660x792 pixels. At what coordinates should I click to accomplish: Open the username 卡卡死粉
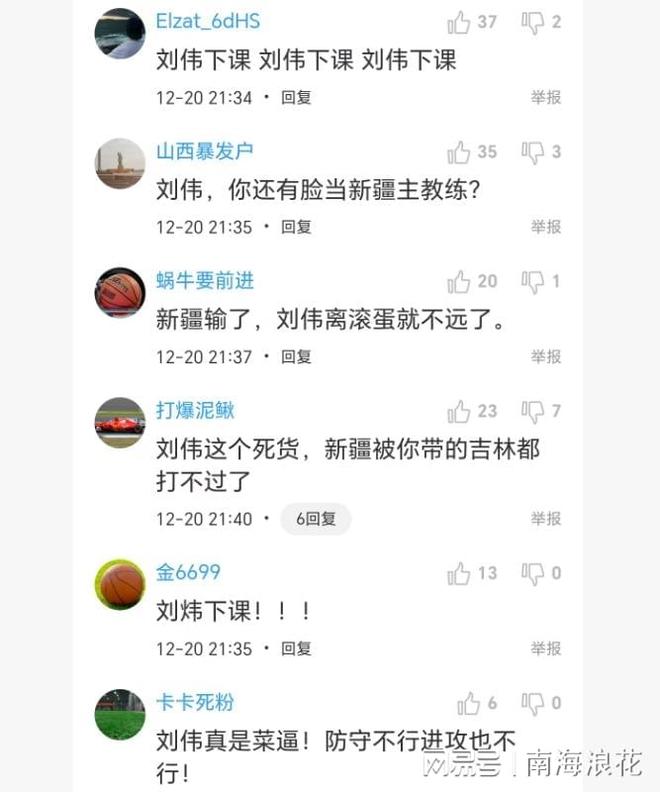point(195,702)
